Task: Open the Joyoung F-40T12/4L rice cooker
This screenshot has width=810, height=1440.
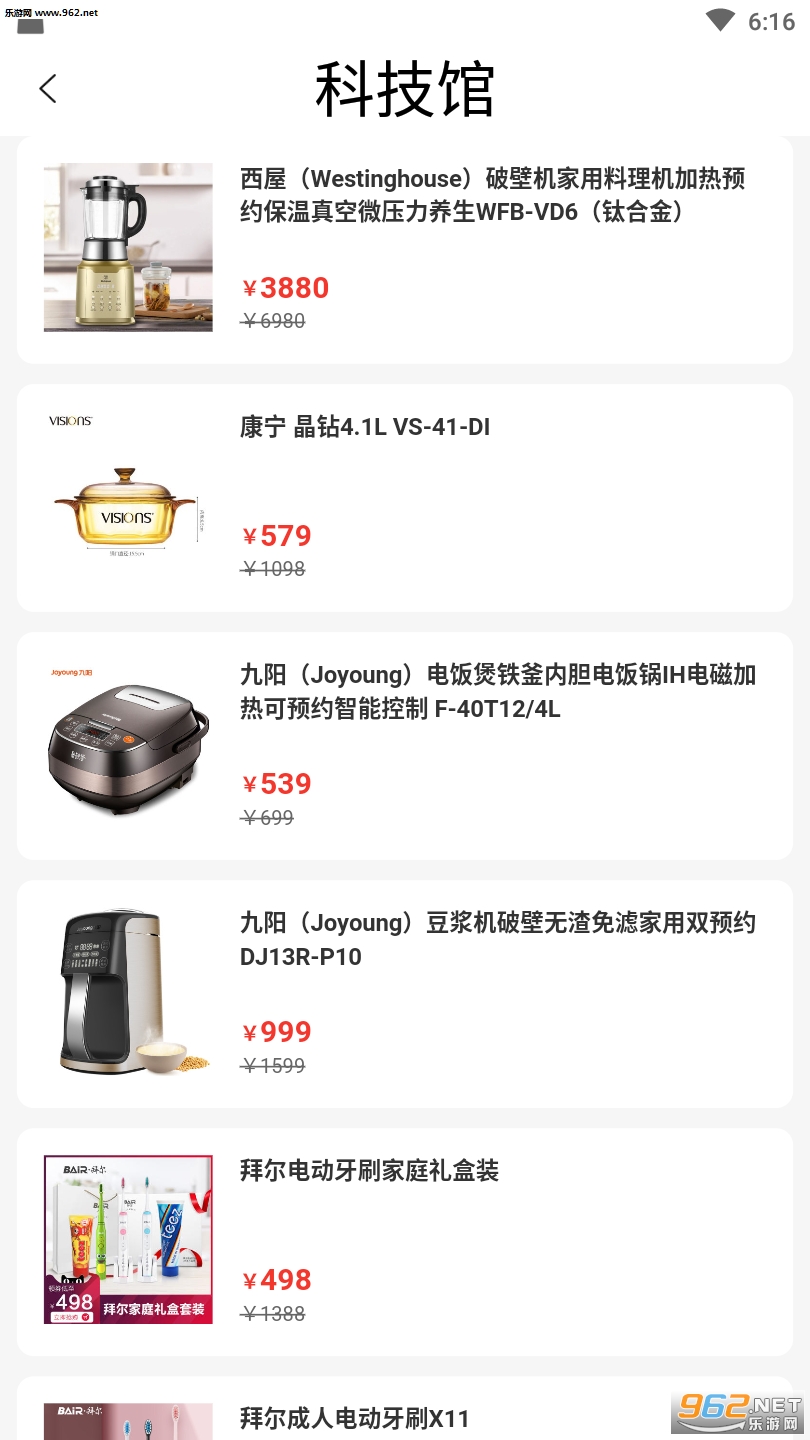Action: coord(404,745)
